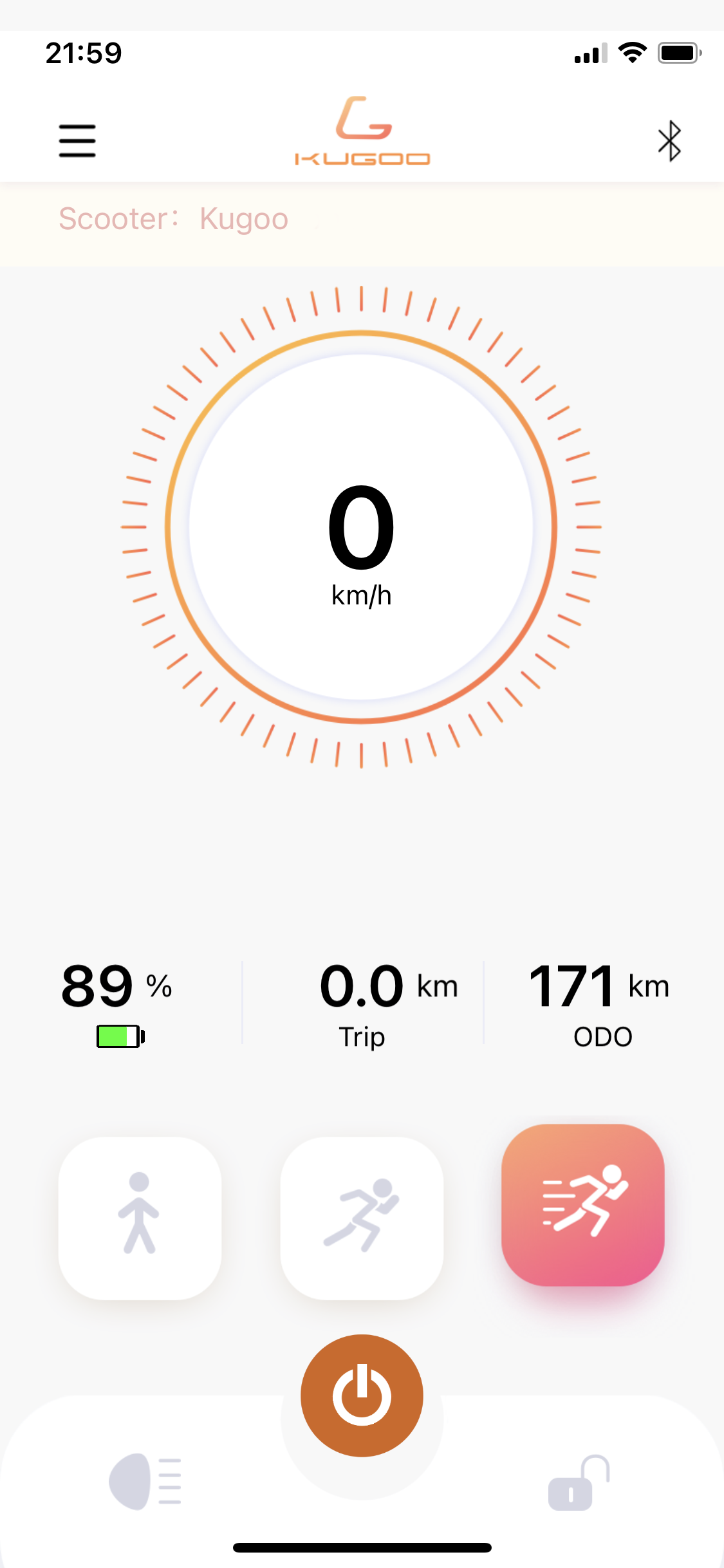The width and height of the screenshot is (724, 1568).
Task: Toggle the scooter lock
Action: pyautogui.click(x=579, y=1482)
